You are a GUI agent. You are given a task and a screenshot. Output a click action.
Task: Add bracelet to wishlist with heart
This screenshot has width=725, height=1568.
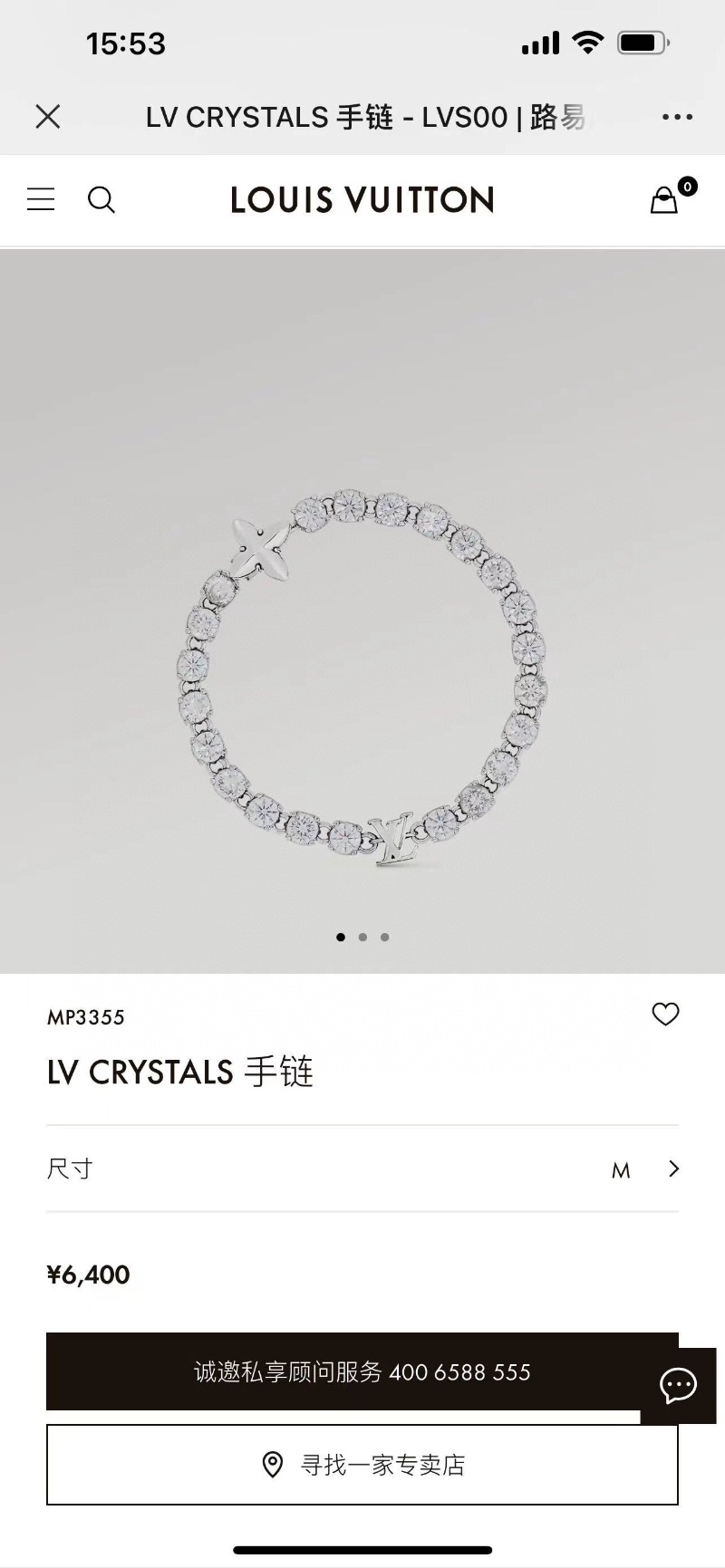coord(665,1015)
